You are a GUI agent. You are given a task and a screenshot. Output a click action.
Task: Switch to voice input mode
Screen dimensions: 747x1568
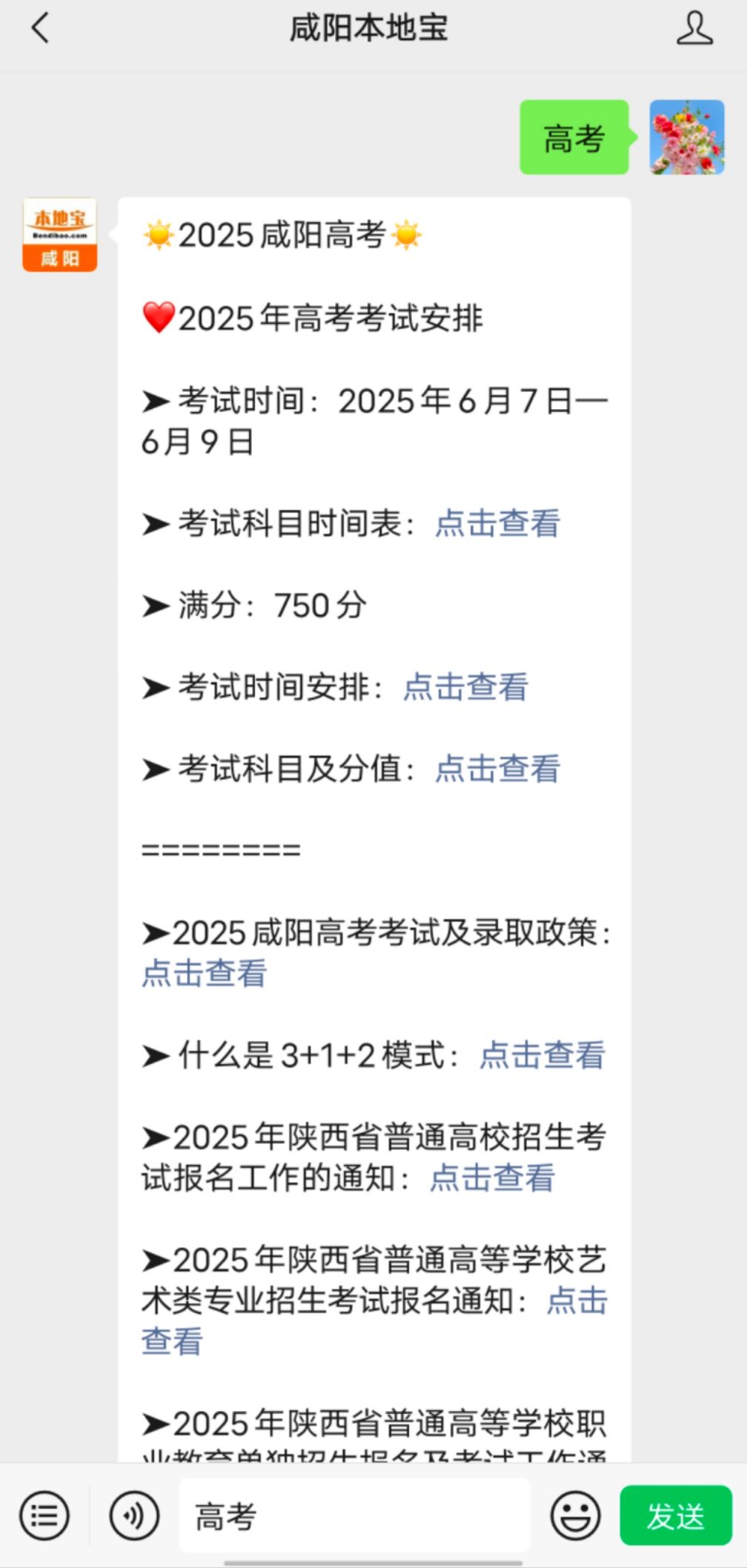point(134,1515)
